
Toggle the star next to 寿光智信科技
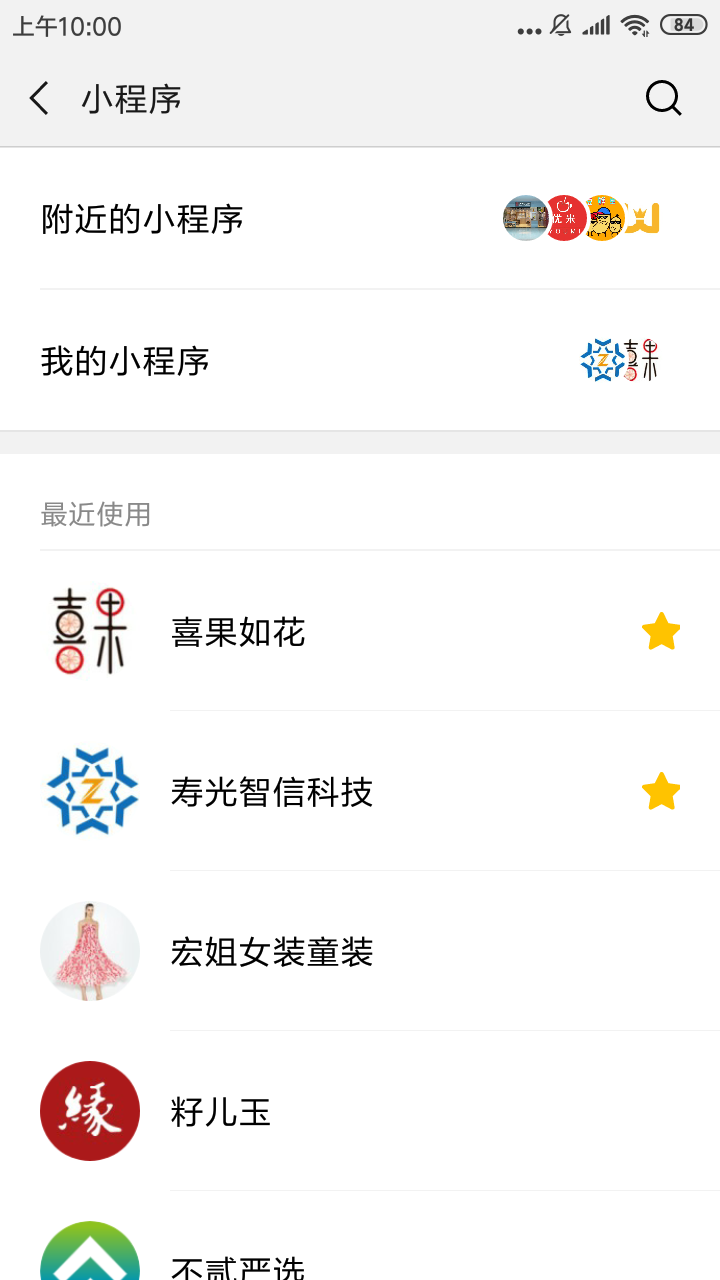click(660, 792)
